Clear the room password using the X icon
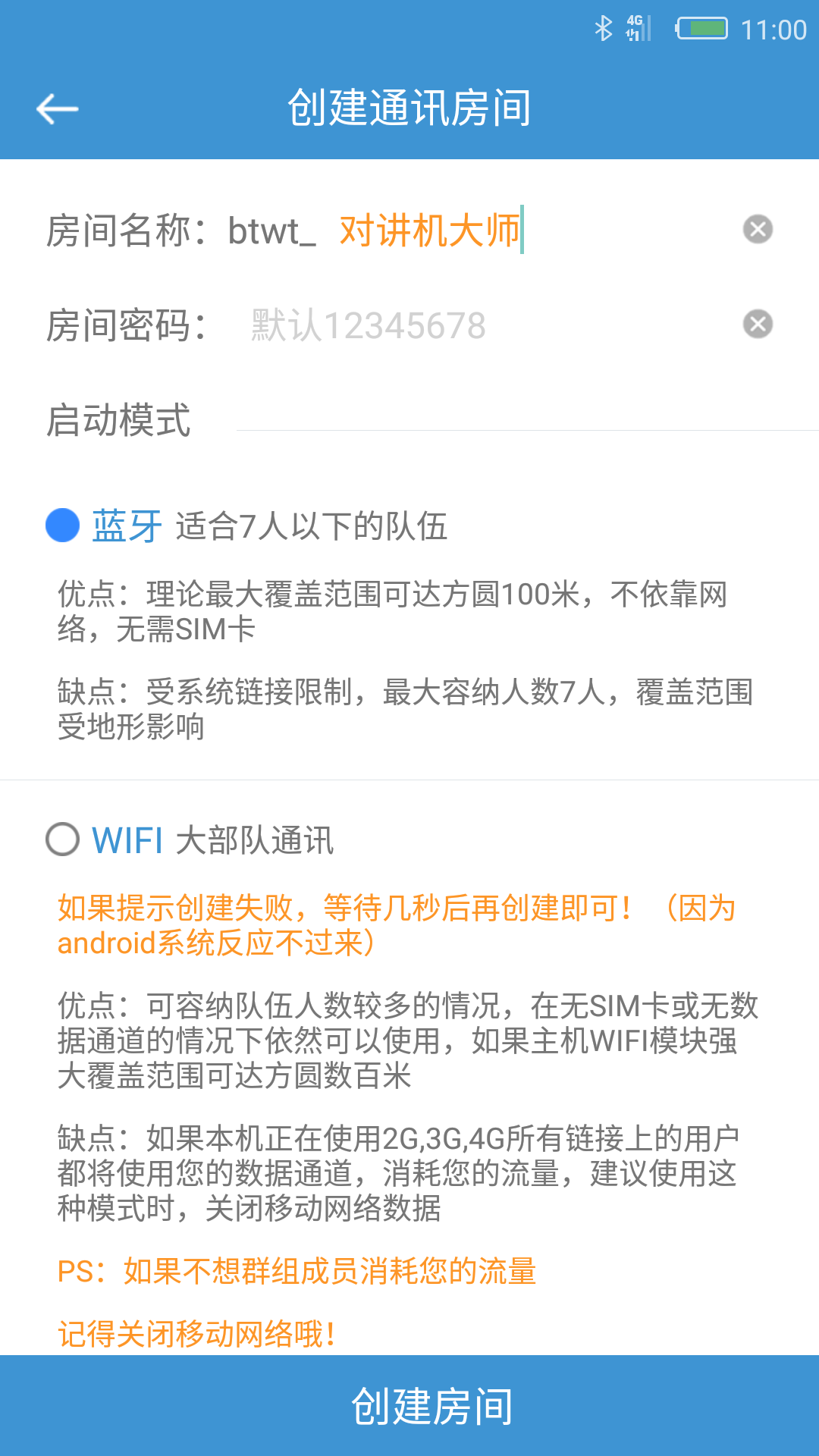 click(x=758, y=324)
